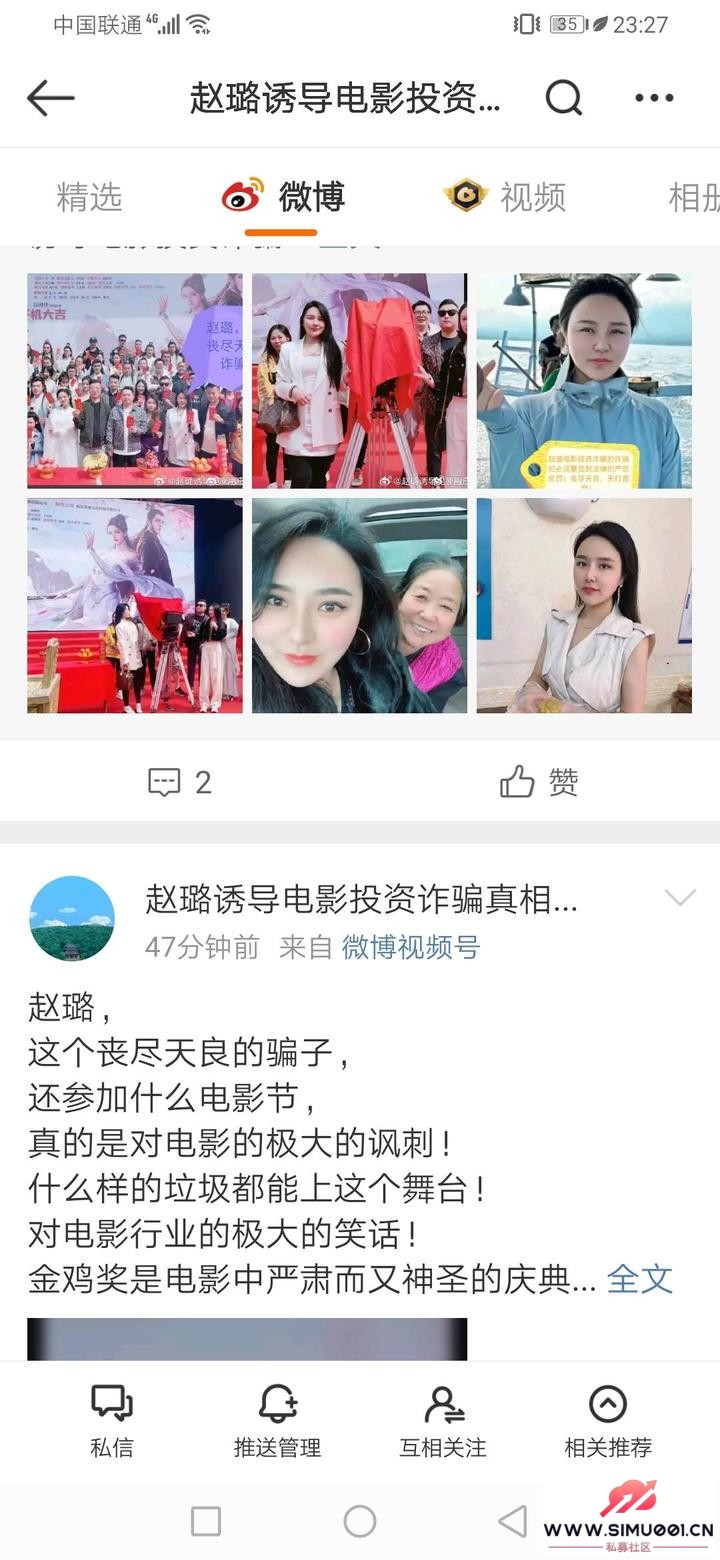720x1560 pixels.
Task: Open 推送管理 push settings
Action: pyautogui.click(x=277, y=1421)
